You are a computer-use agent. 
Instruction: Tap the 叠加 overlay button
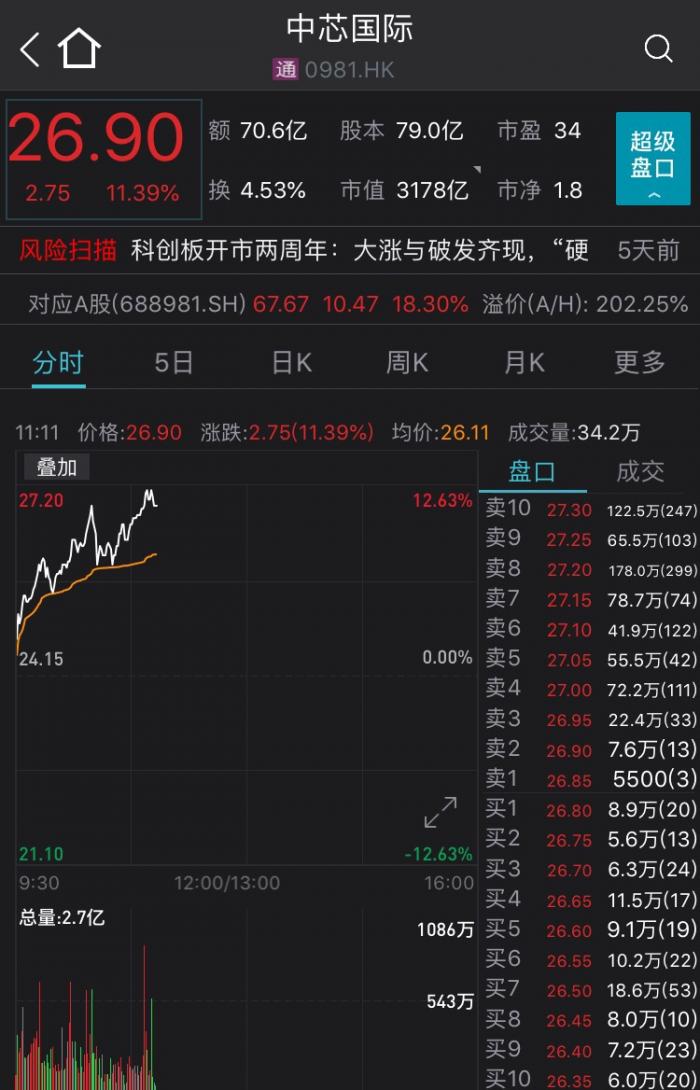tap(57, 467)
